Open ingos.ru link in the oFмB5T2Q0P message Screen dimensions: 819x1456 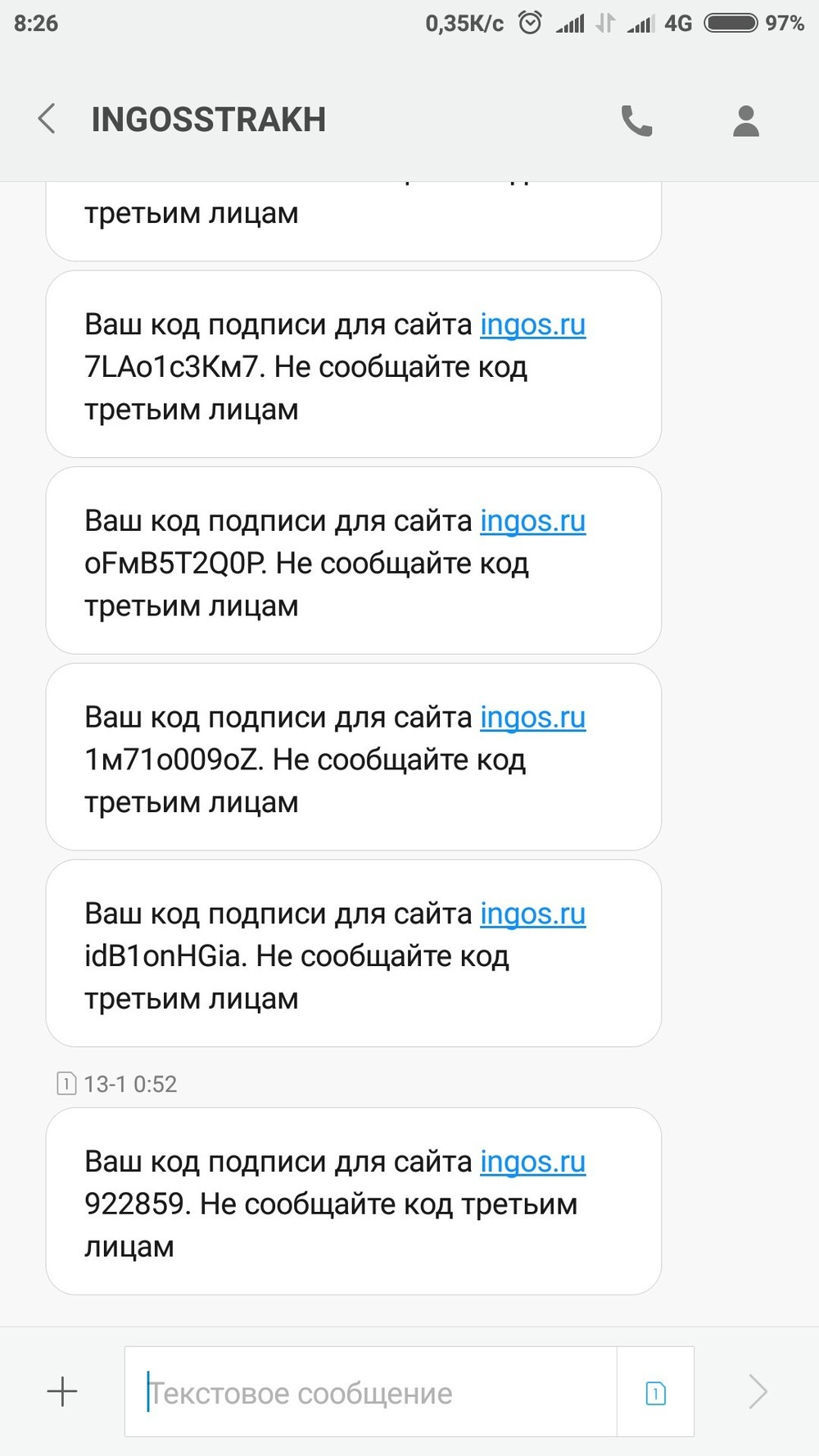532,521
